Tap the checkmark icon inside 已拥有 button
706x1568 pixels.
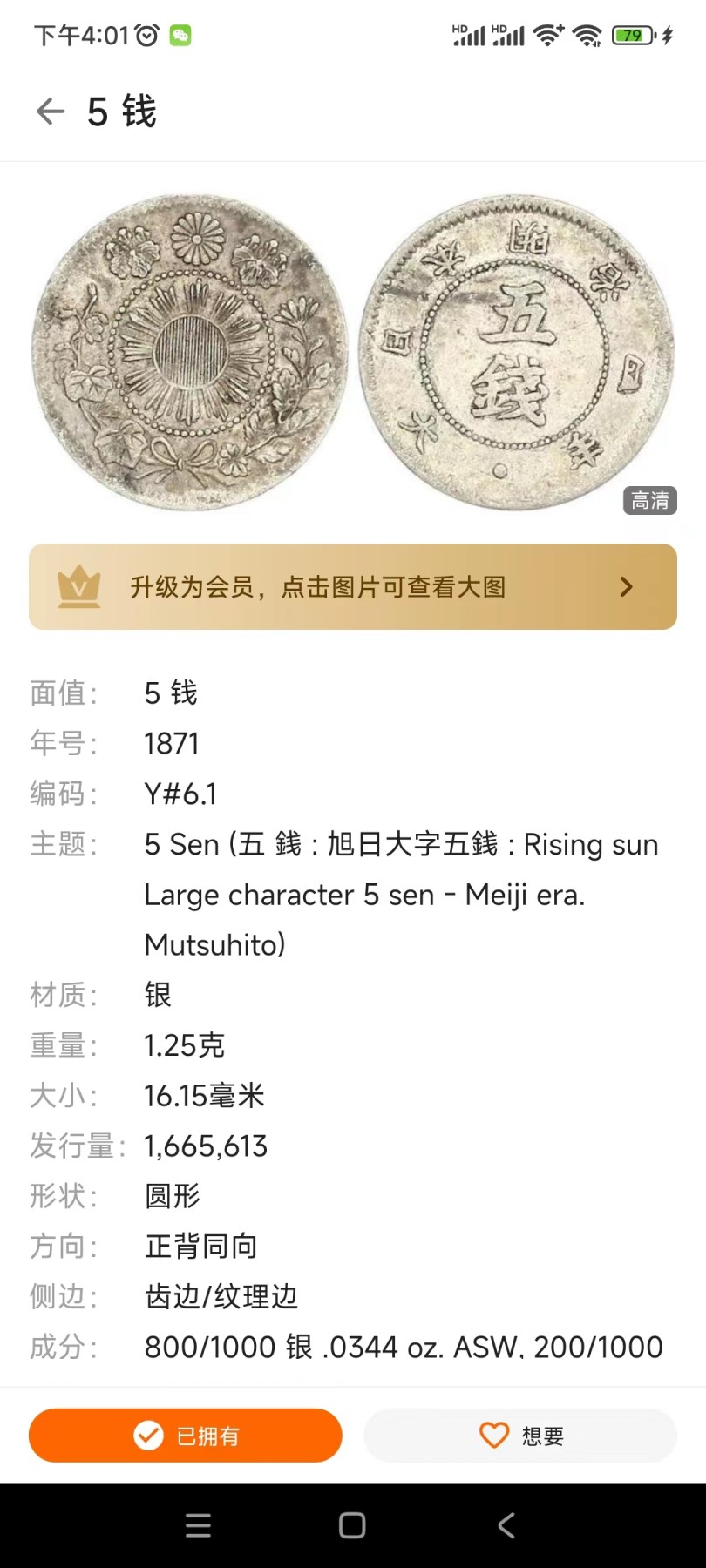(148, 1435)
